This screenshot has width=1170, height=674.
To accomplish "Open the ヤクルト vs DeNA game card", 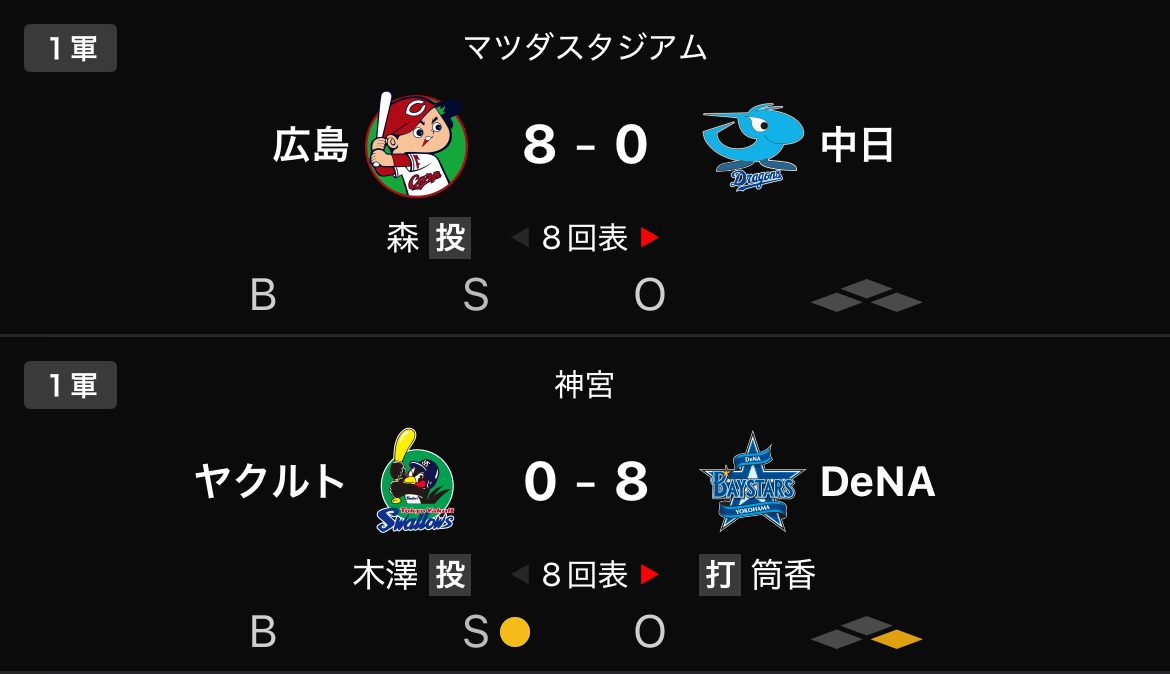I will pos(585,505).
